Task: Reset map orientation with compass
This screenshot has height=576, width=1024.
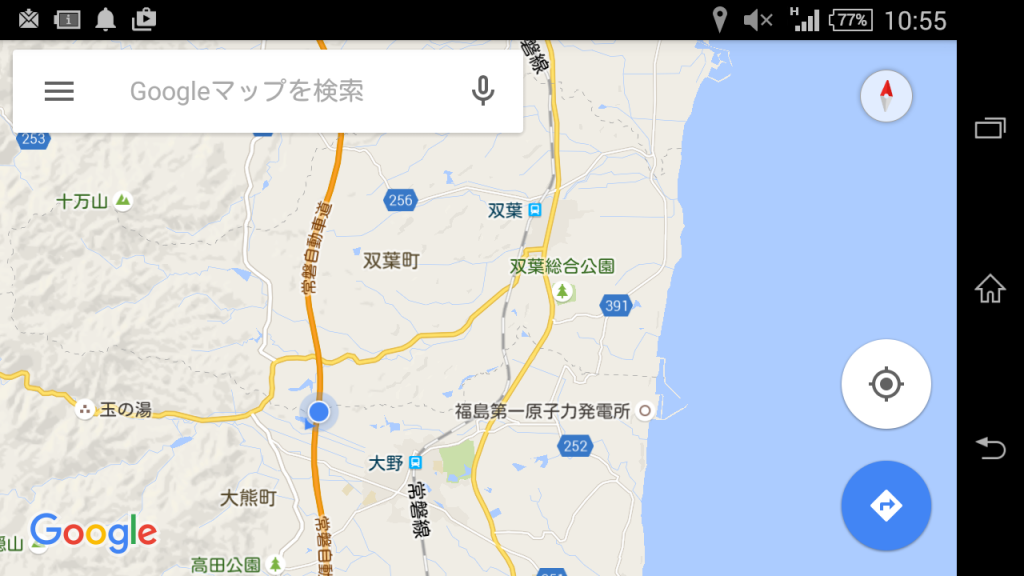Action: point(886,97)
